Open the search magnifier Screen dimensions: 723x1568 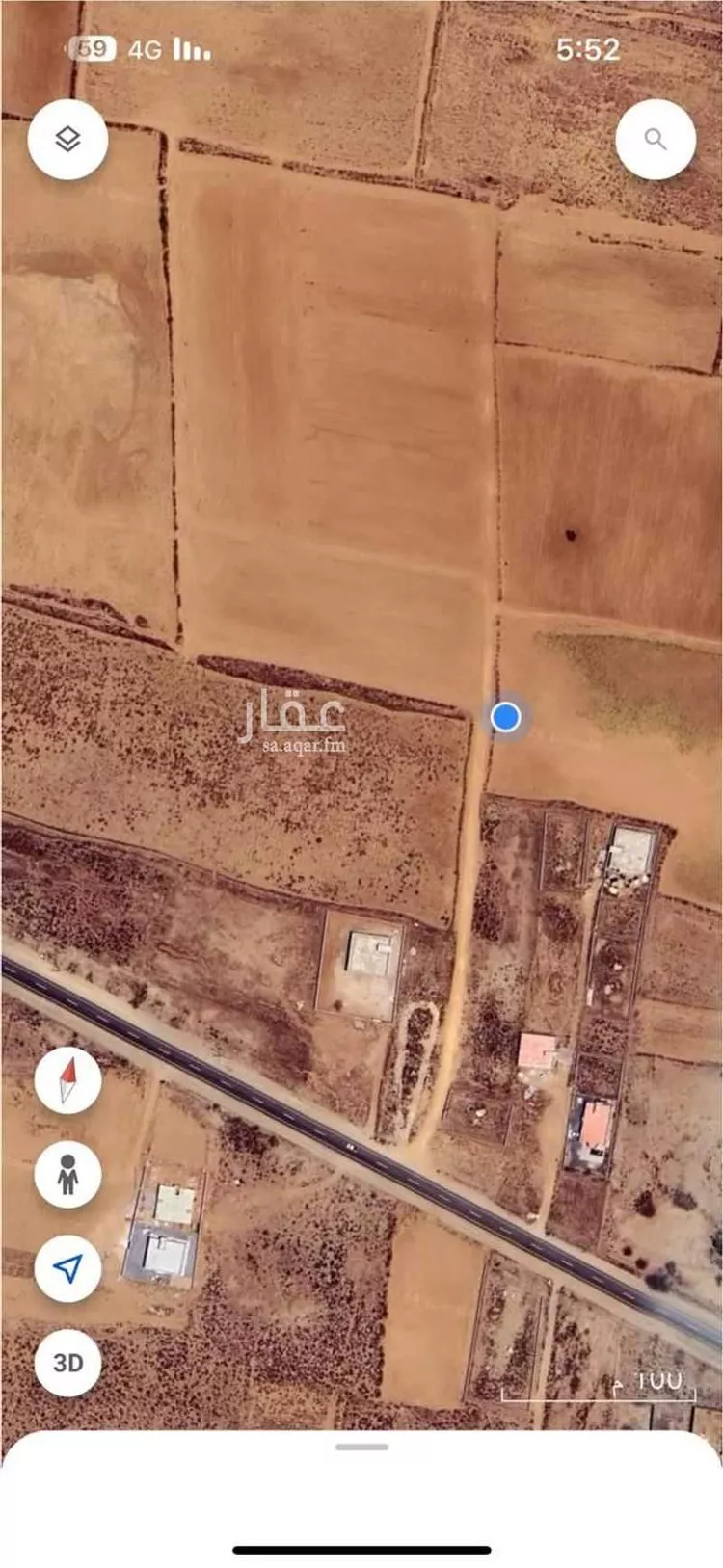pyautogui.click(x=656, y=140)
